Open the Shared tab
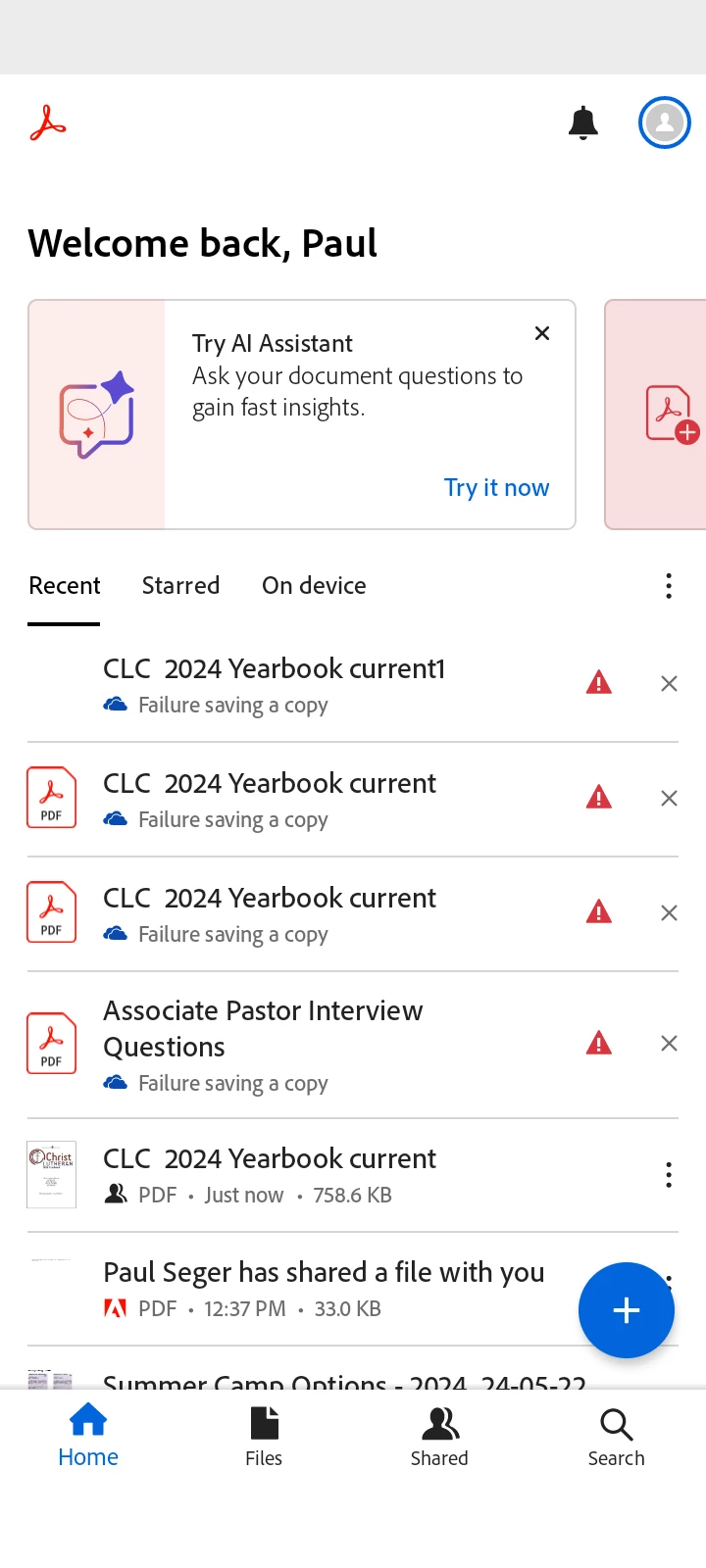The image size is (706, 1568). coord(439,1437)
